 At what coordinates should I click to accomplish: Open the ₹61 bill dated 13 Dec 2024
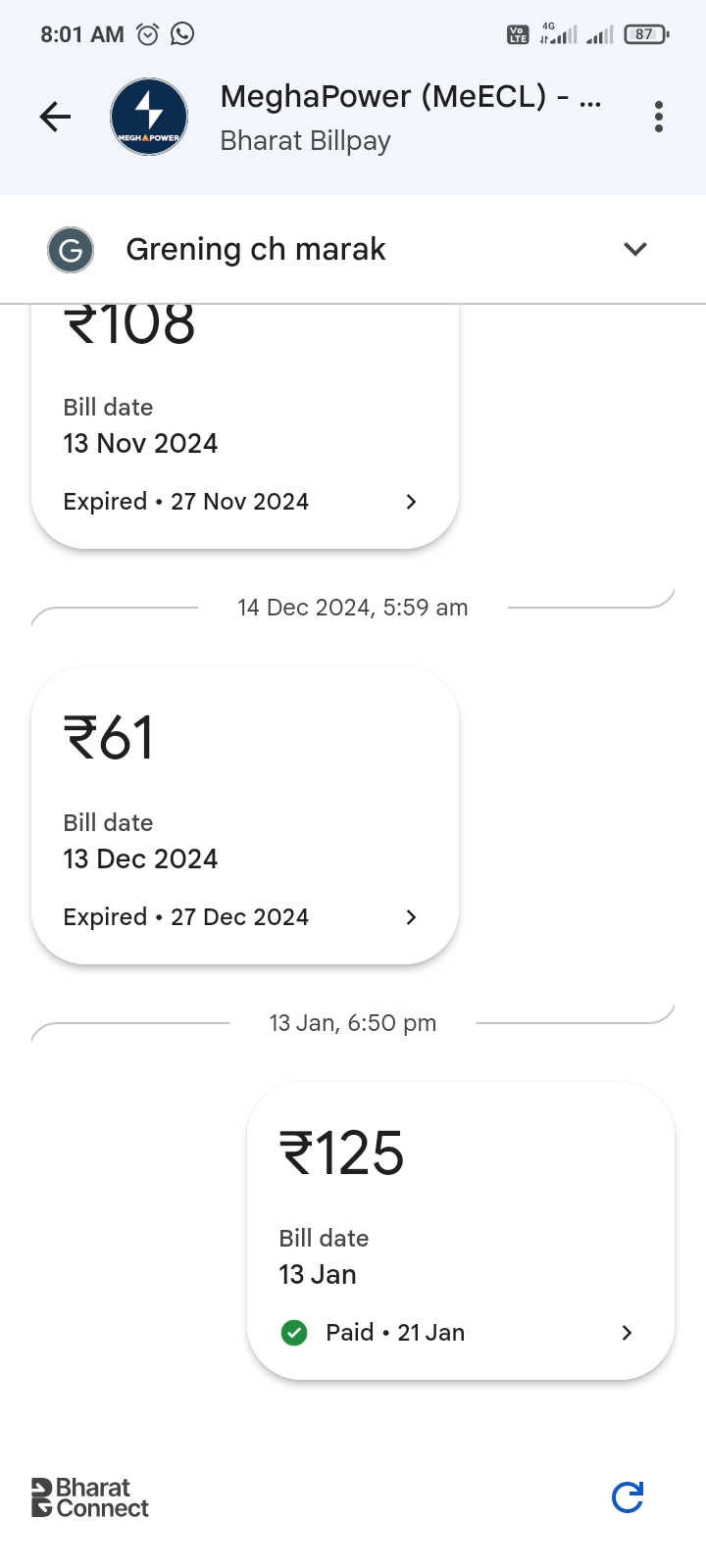click(245, 815)
